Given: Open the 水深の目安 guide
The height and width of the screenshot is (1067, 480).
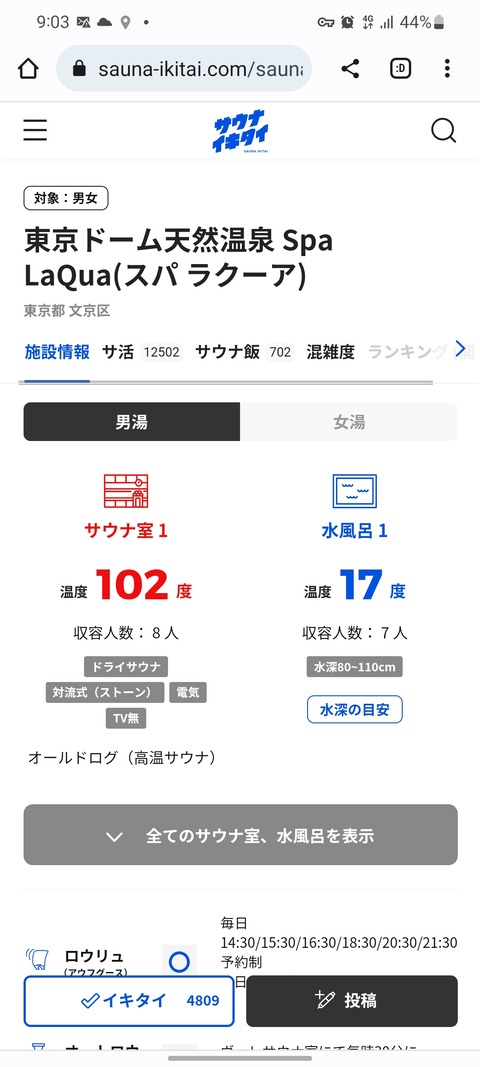Looking at the screenshot, I should tap(355, 709).
